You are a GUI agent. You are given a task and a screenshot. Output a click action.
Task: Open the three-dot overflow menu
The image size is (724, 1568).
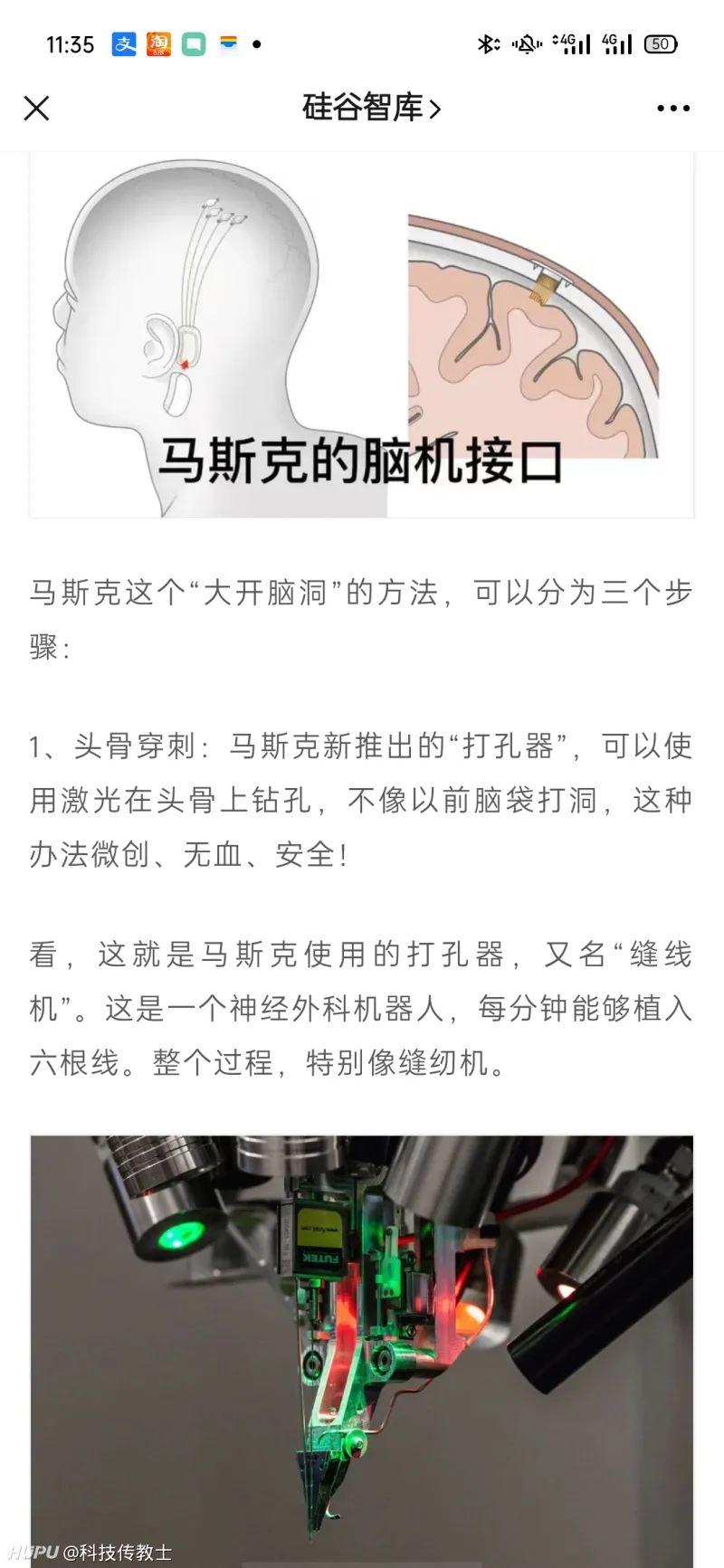pyautogui.click(x=672, y=109)
